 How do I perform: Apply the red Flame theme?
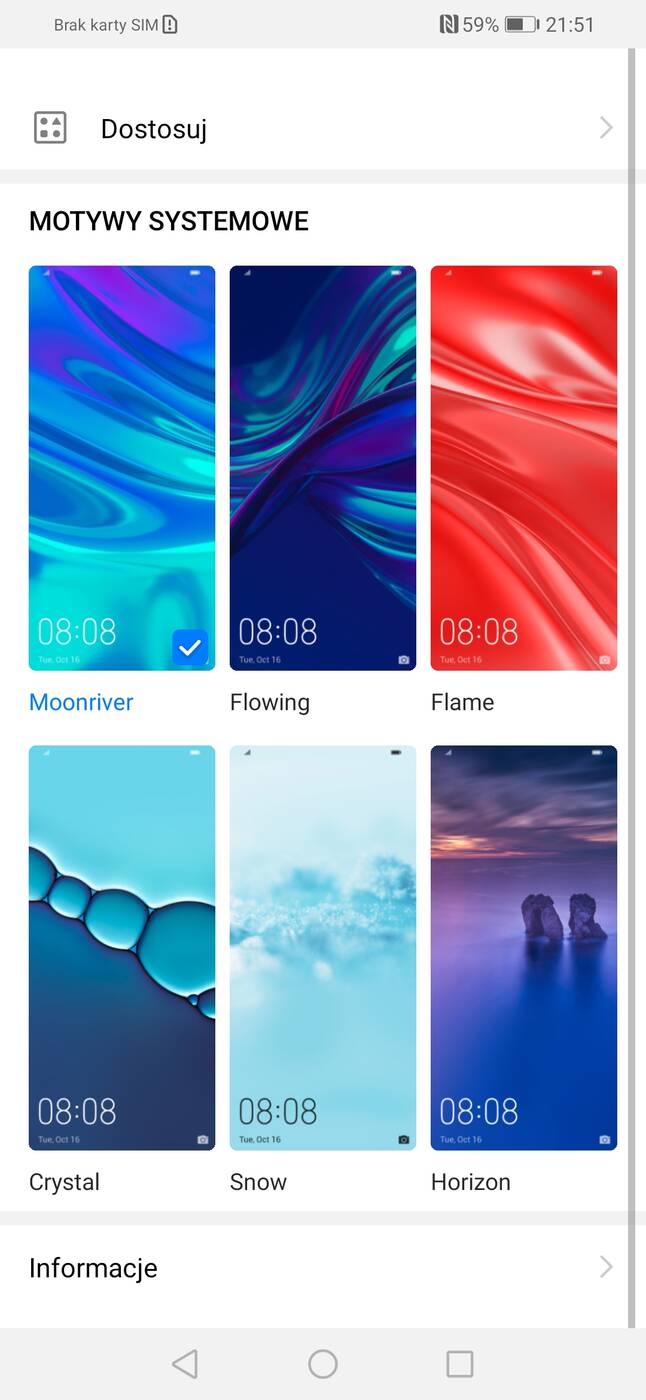point(523,468)
